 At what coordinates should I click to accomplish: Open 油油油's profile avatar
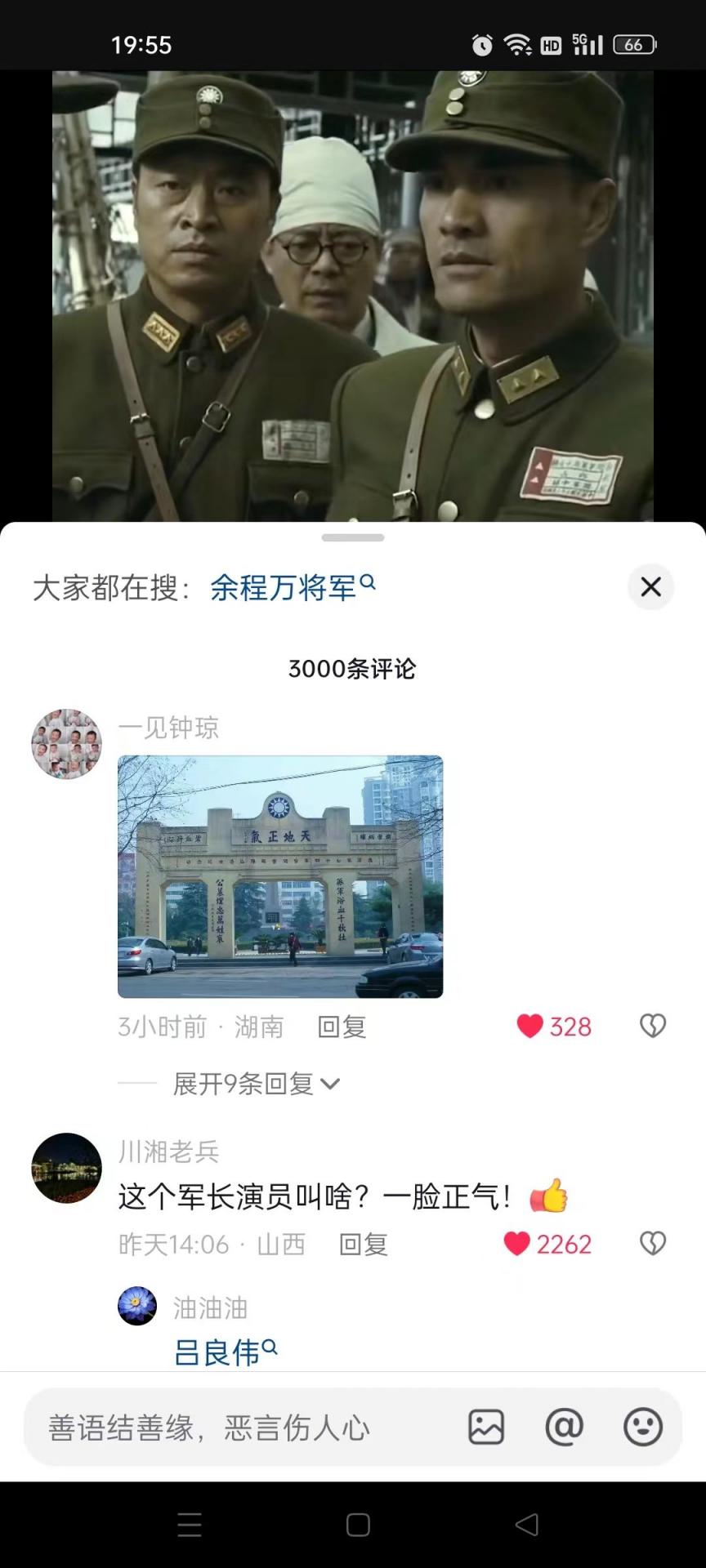tap(137, 1306)
